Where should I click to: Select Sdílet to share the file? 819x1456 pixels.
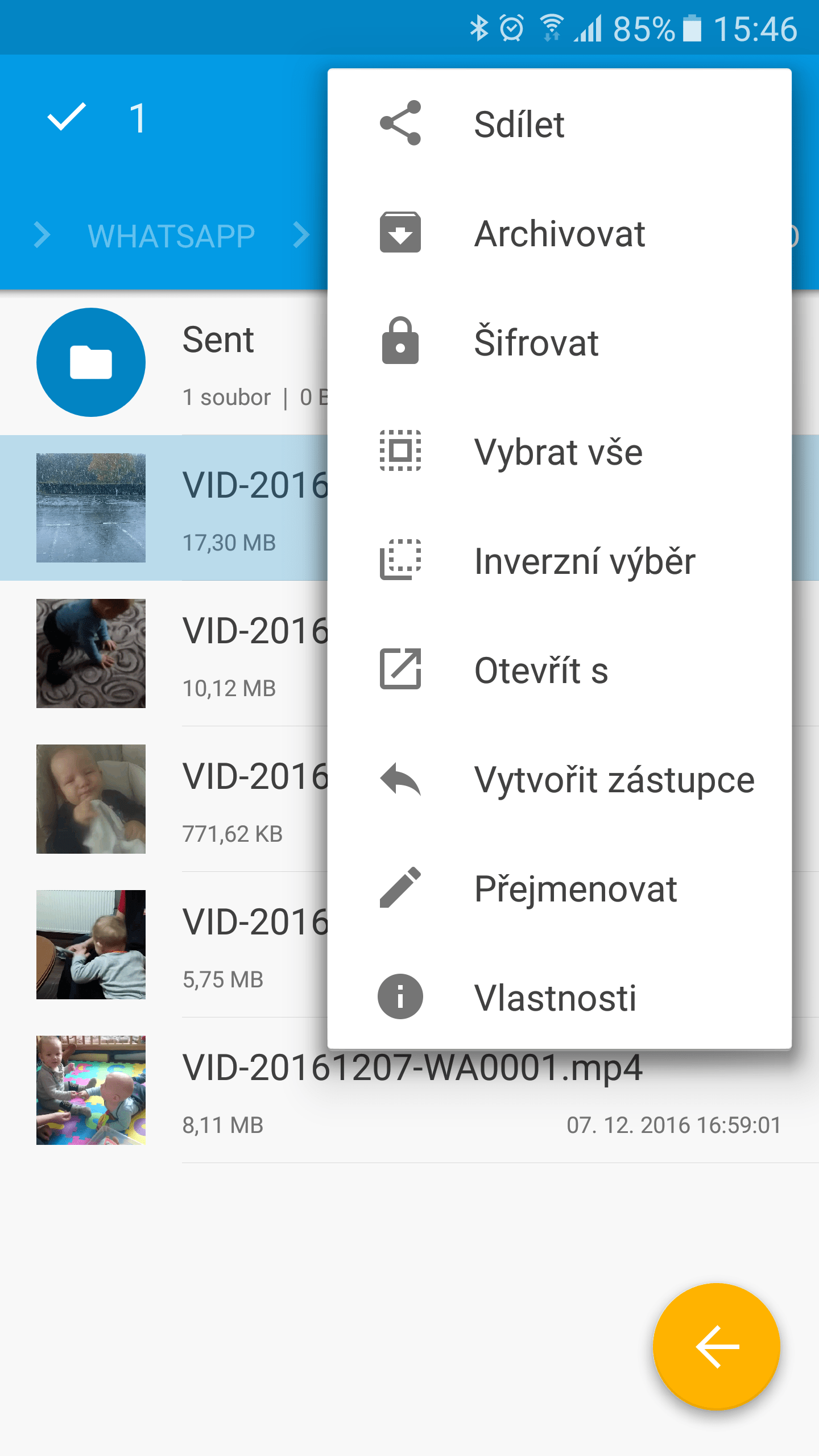(519, 124)
